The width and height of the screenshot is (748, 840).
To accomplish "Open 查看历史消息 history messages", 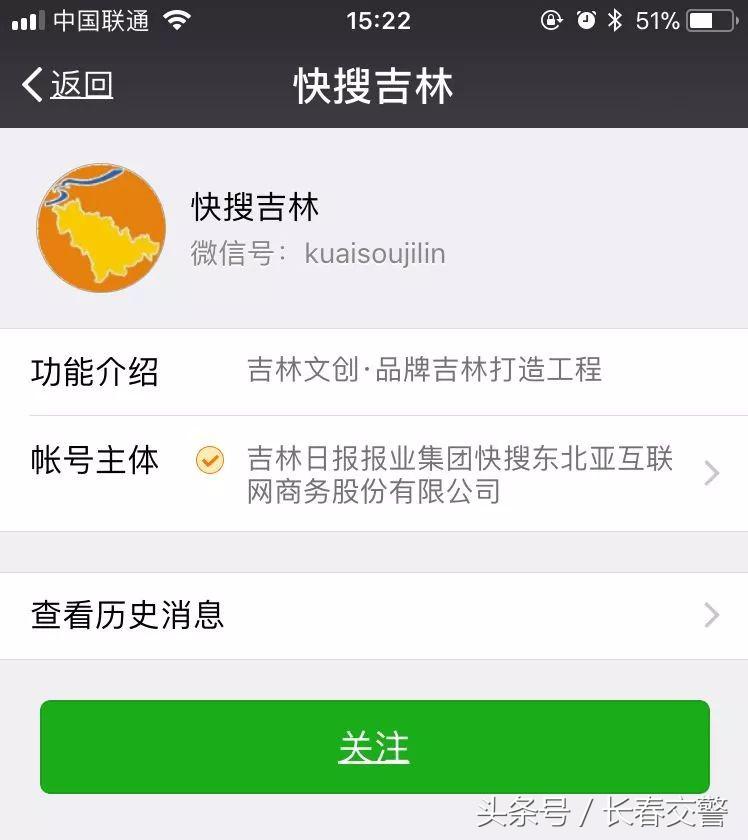I will pos(130,616).
